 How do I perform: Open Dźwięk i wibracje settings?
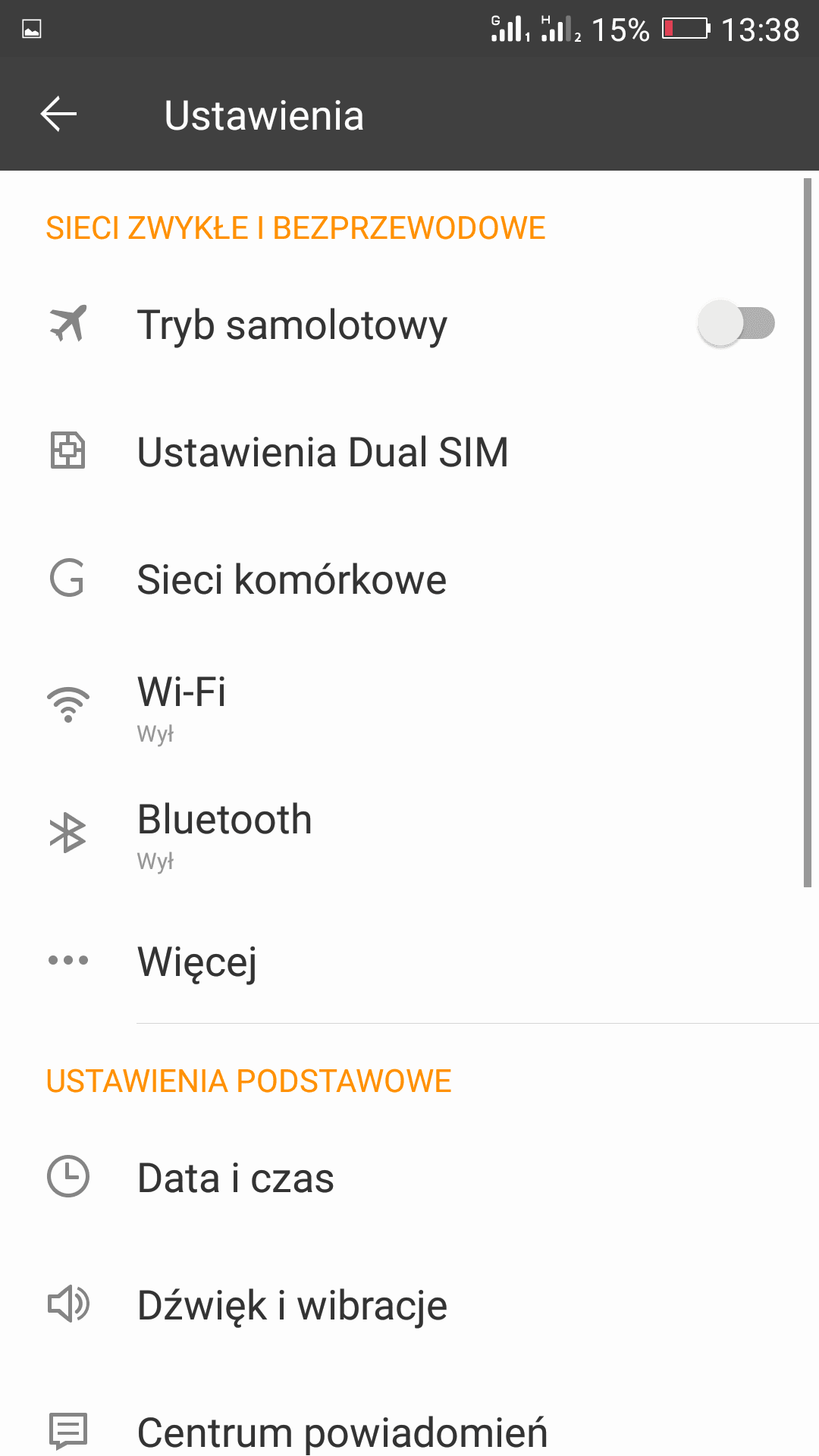click(409, 1305)
